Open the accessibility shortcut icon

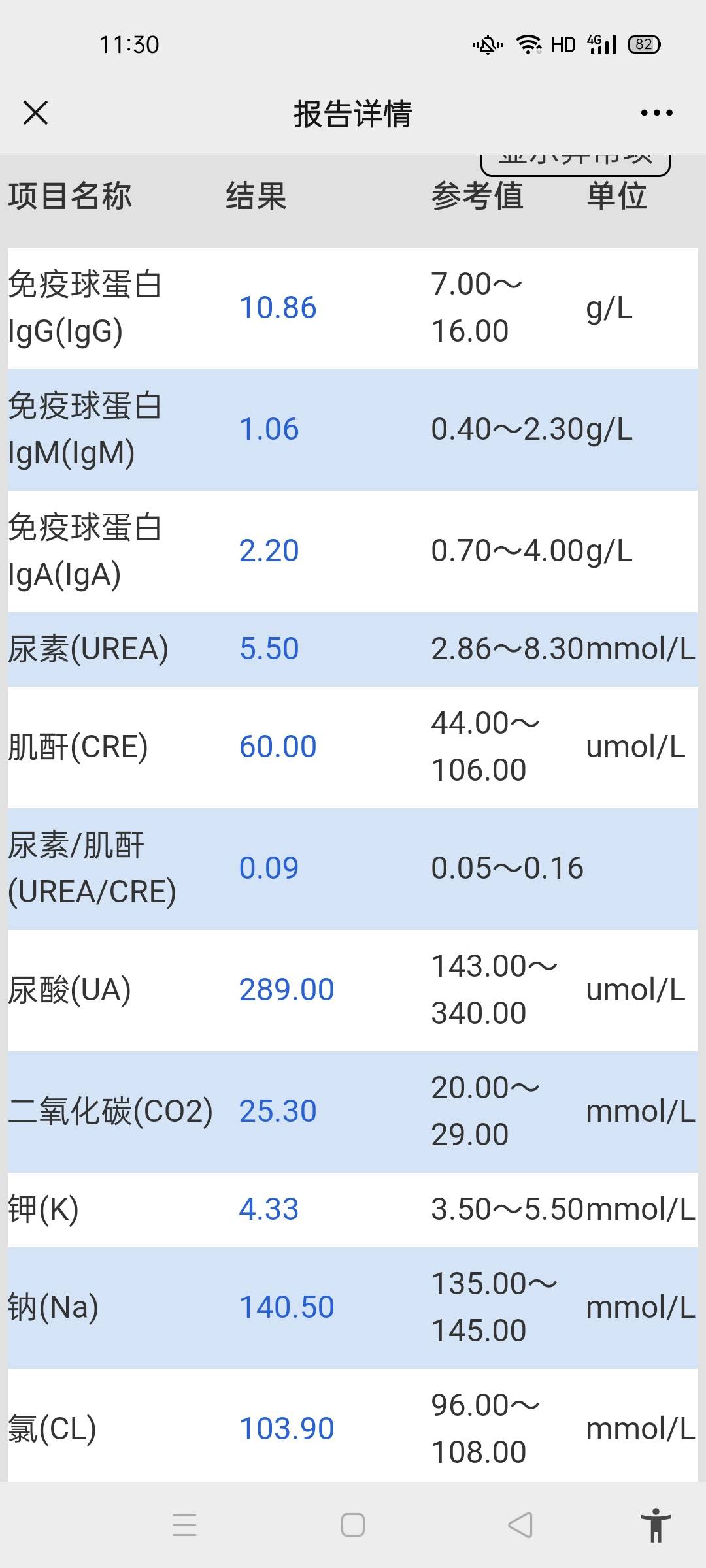[656, 1526]
